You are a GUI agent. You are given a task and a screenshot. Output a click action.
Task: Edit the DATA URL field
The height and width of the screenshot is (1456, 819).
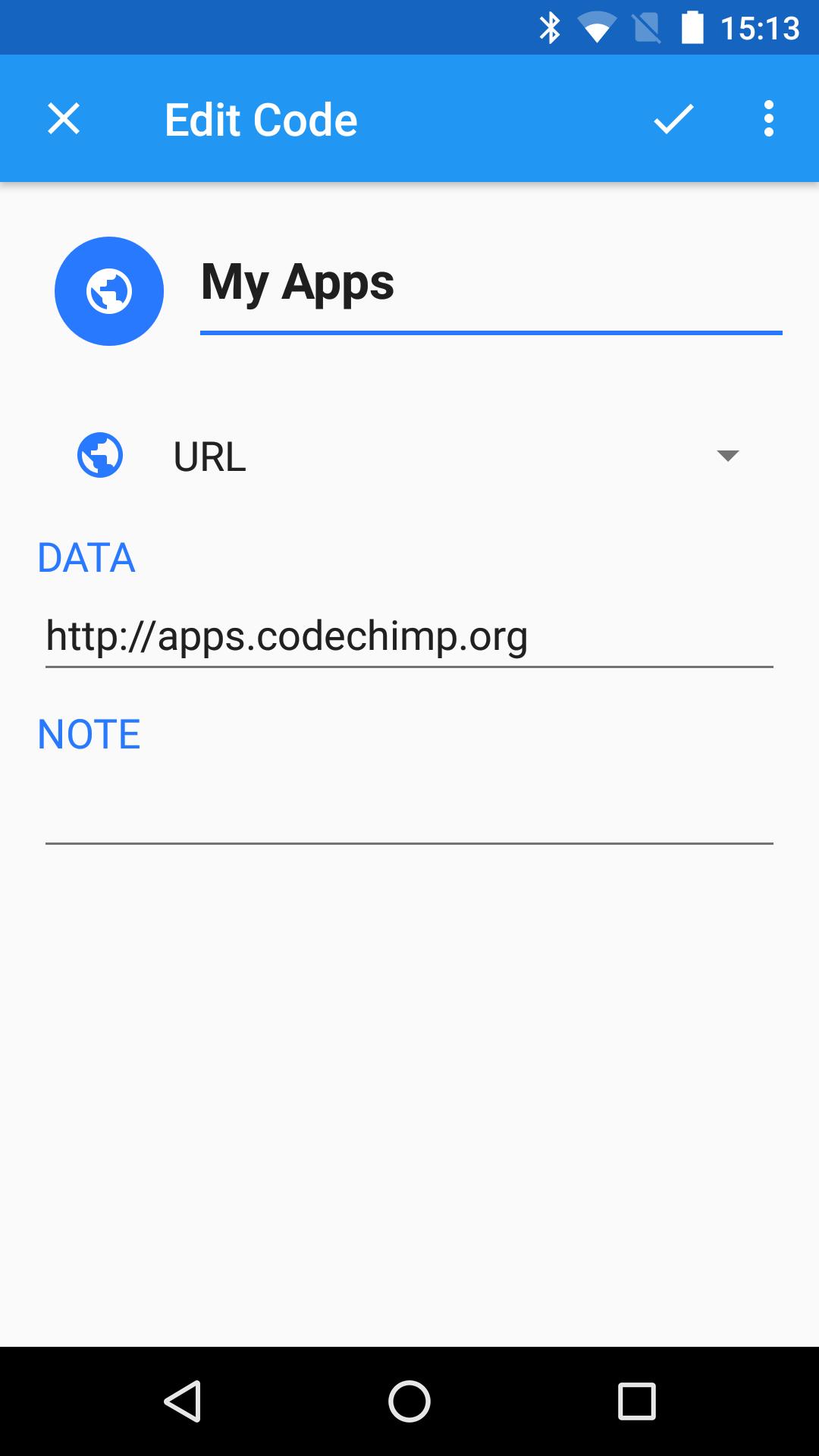[409, 635]
